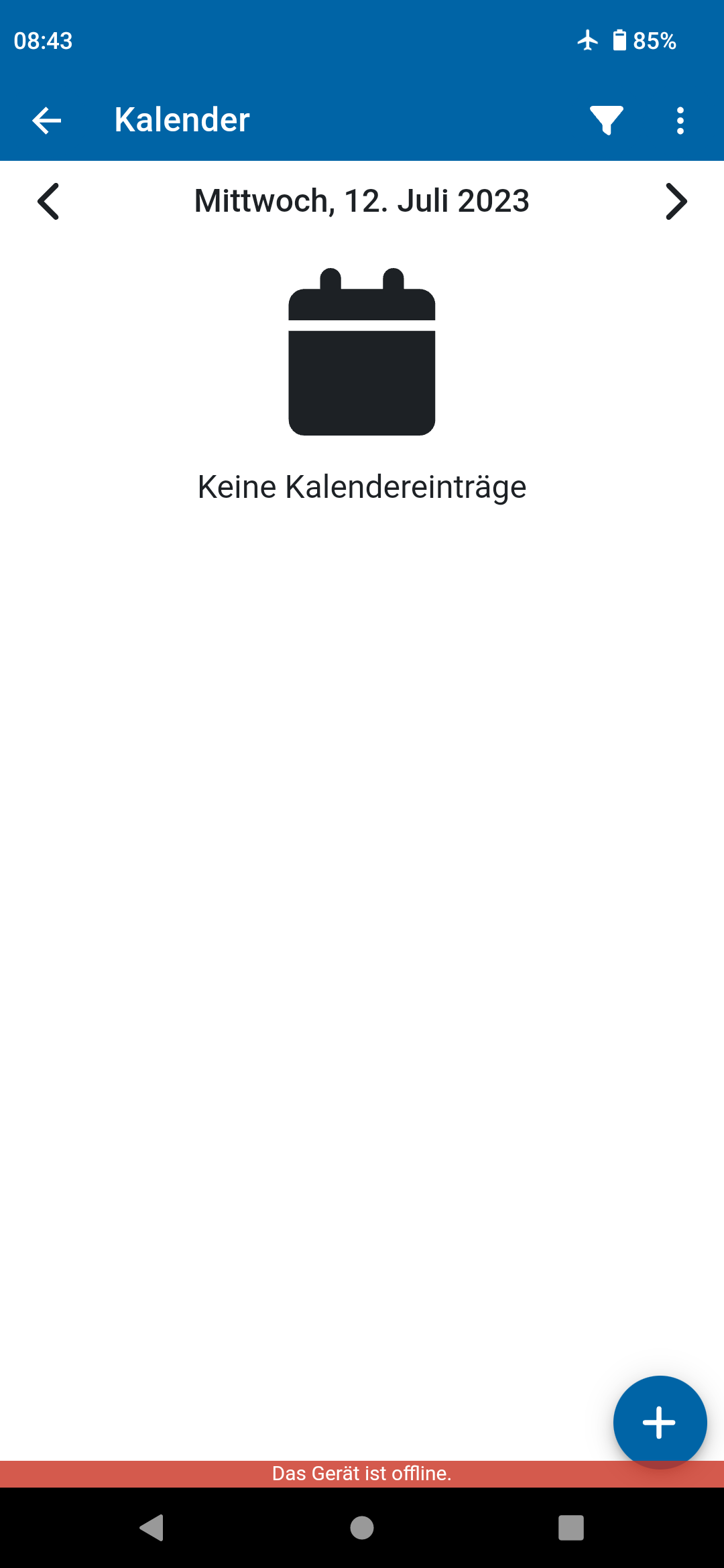Select the Kalender title in the header

tap(181, 119)
